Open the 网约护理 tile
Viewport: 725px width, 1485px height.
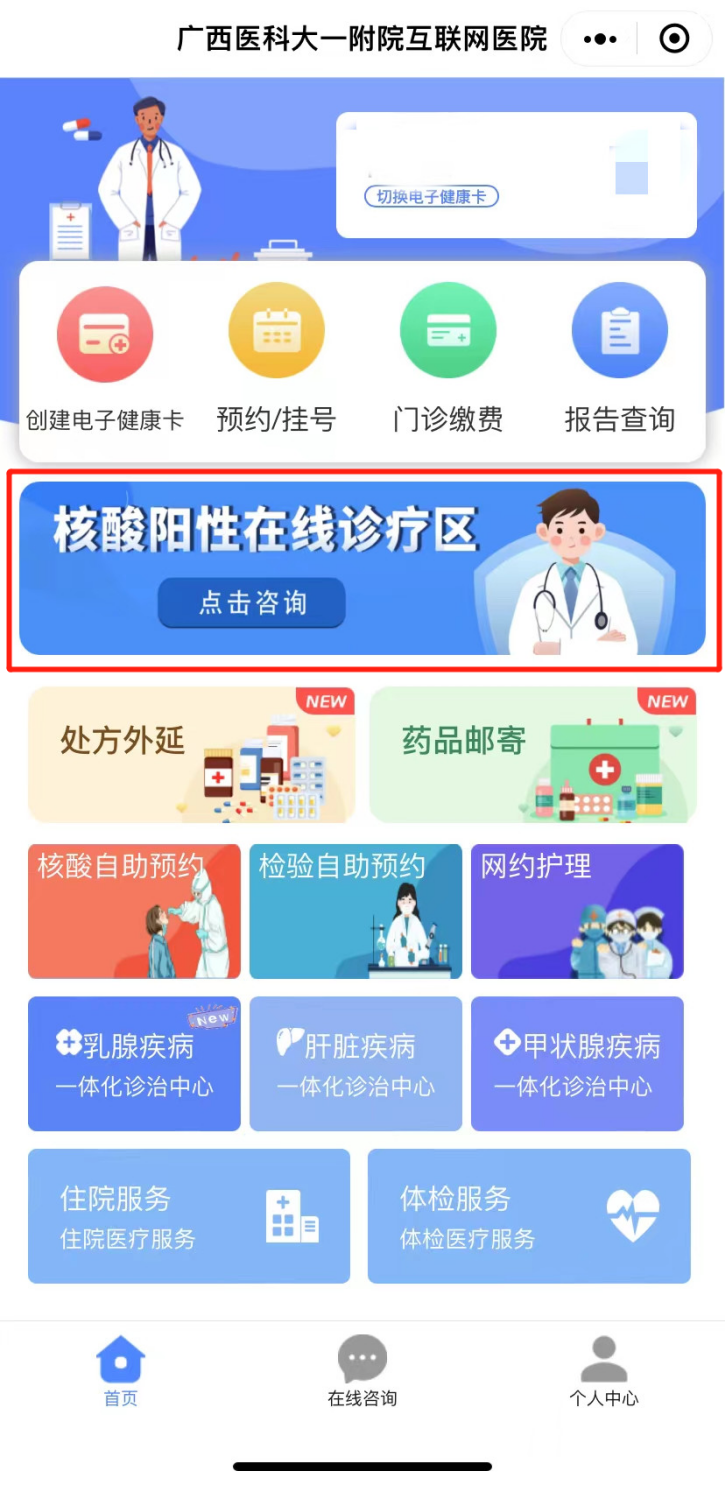click(x=577, y=911)
